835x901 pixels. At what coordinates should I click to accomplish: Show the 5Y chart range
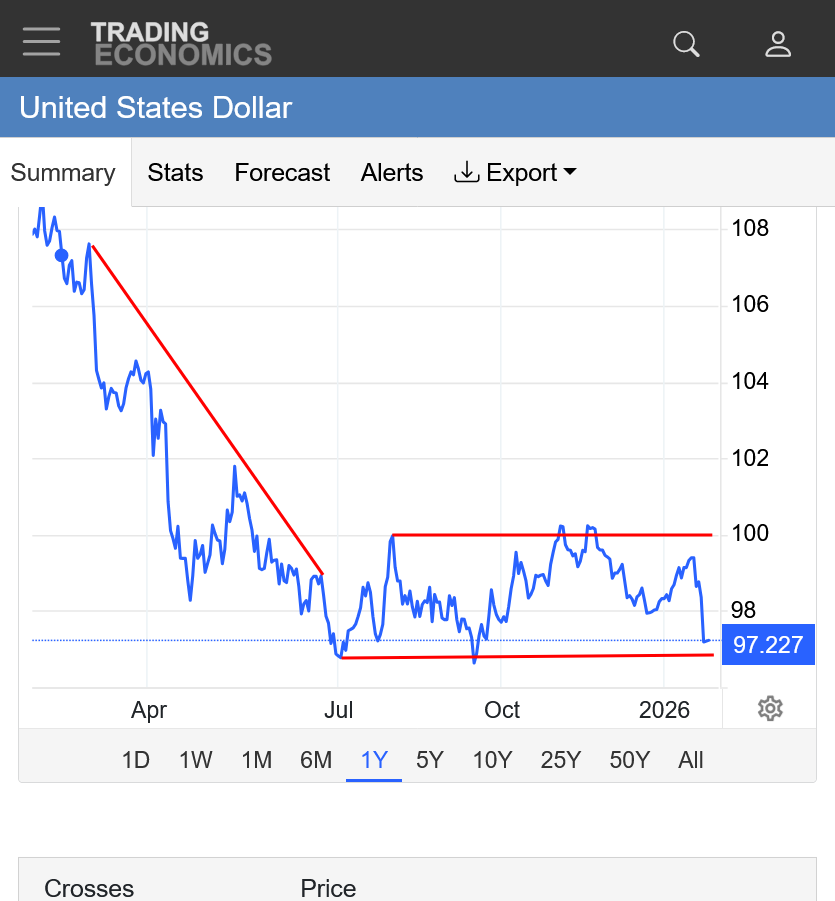coord(429,760)
